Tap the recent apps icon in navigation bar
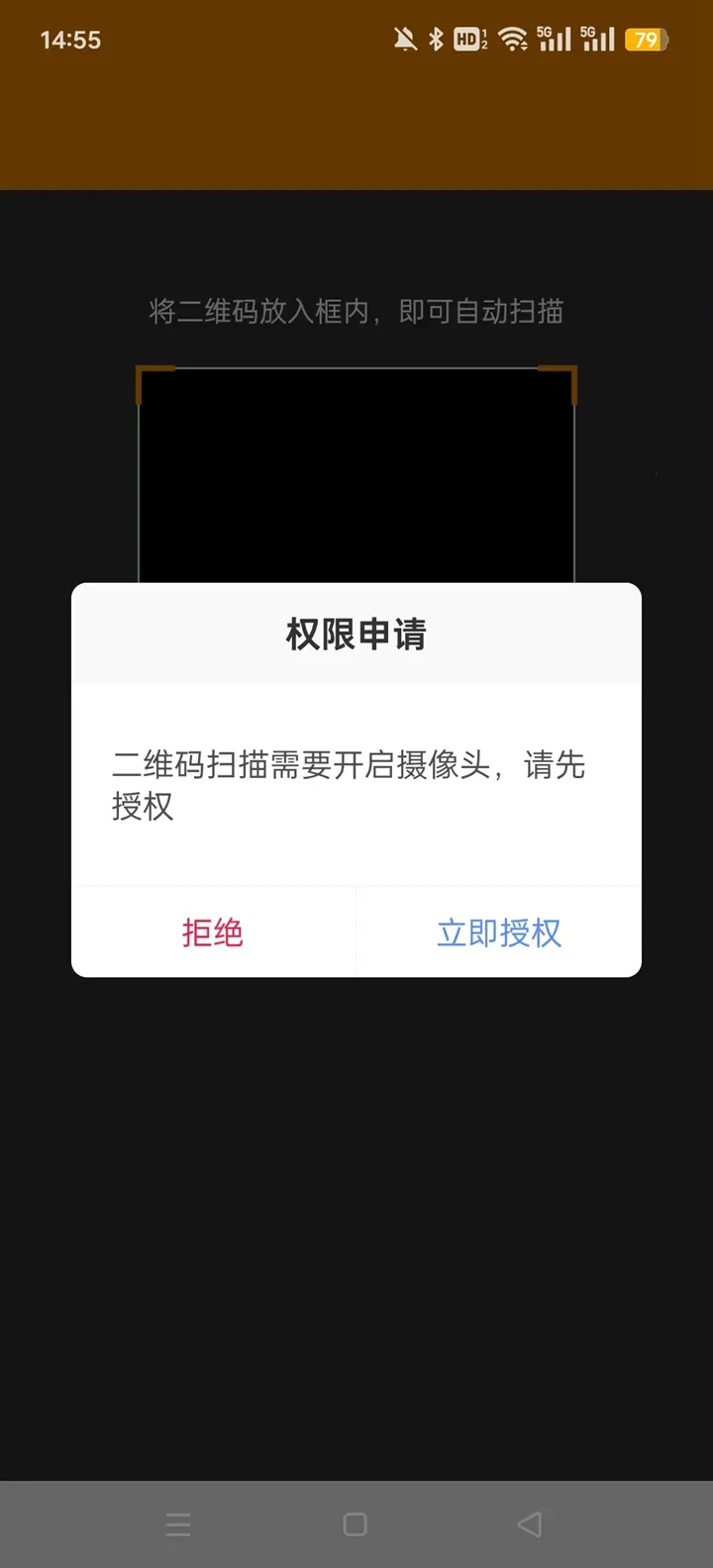Viewport: 713px width, 1568px height. [178, 1524]
